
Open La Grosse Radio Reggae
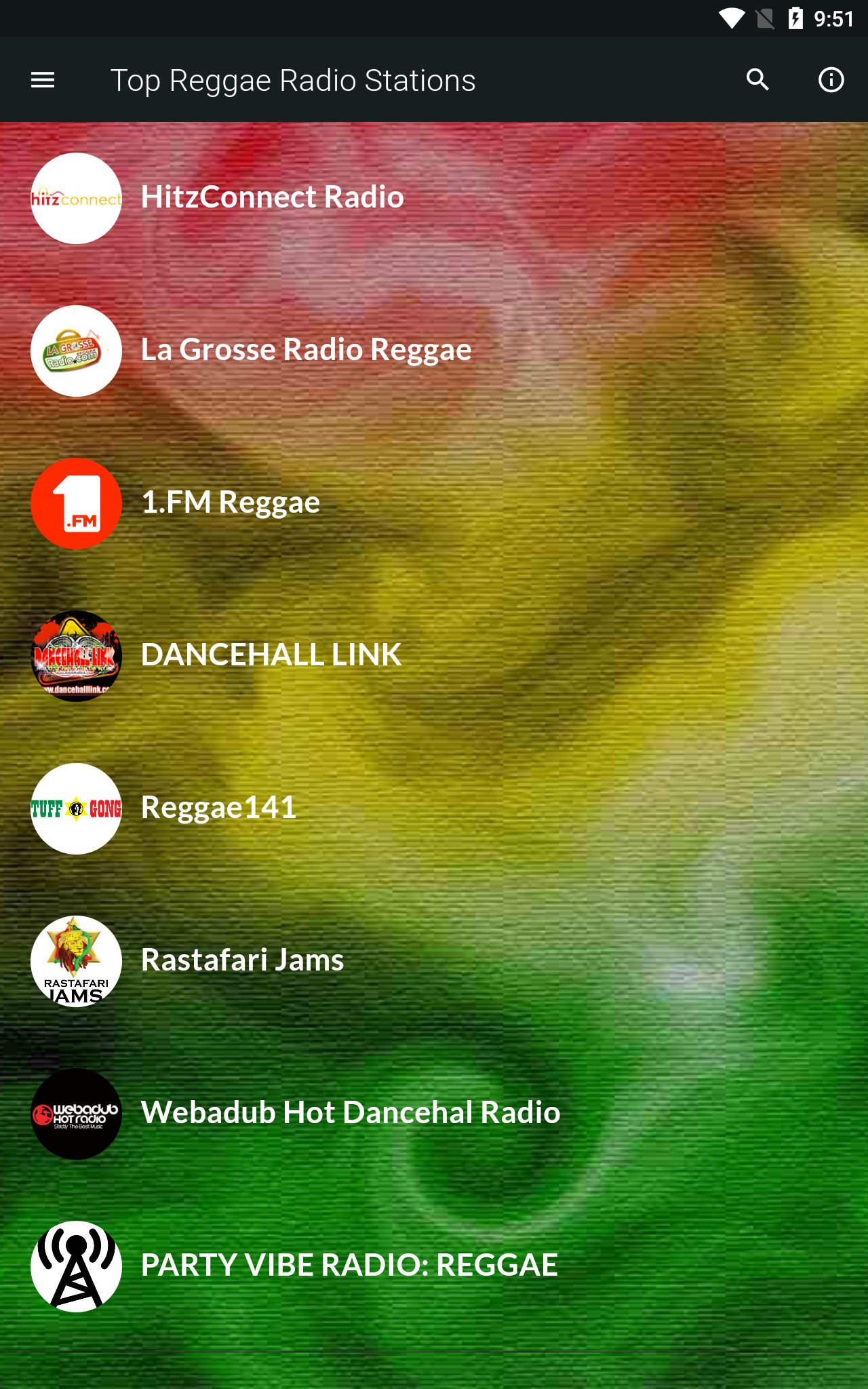coord(434,351)
